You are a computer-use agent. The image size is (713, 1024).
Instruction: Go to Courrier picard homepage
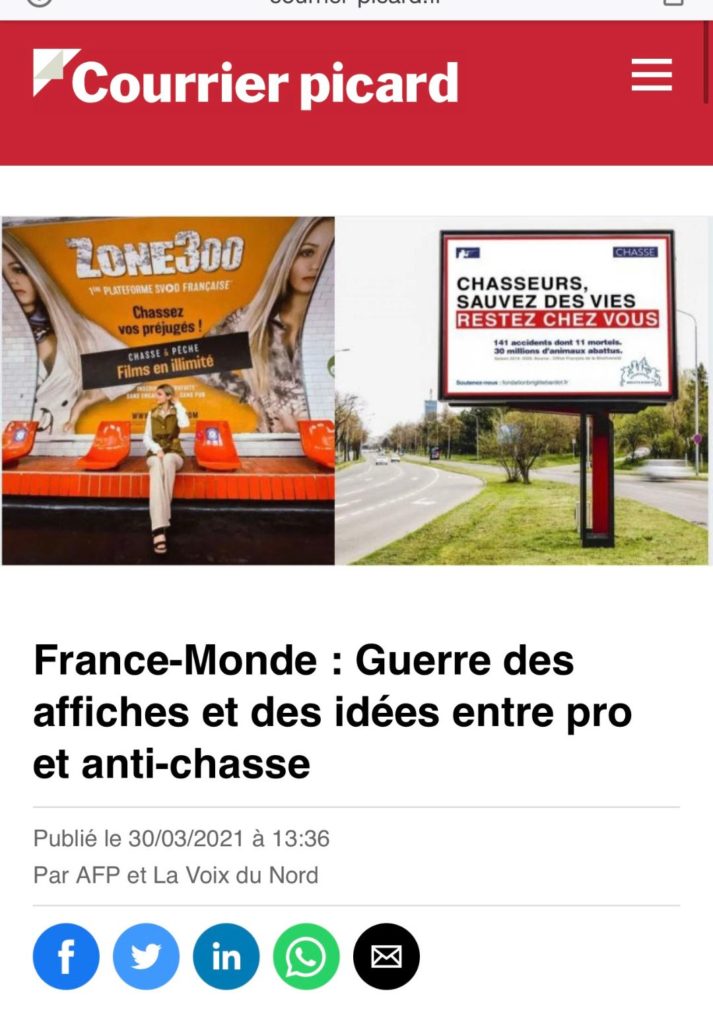(x=246, y=80)
